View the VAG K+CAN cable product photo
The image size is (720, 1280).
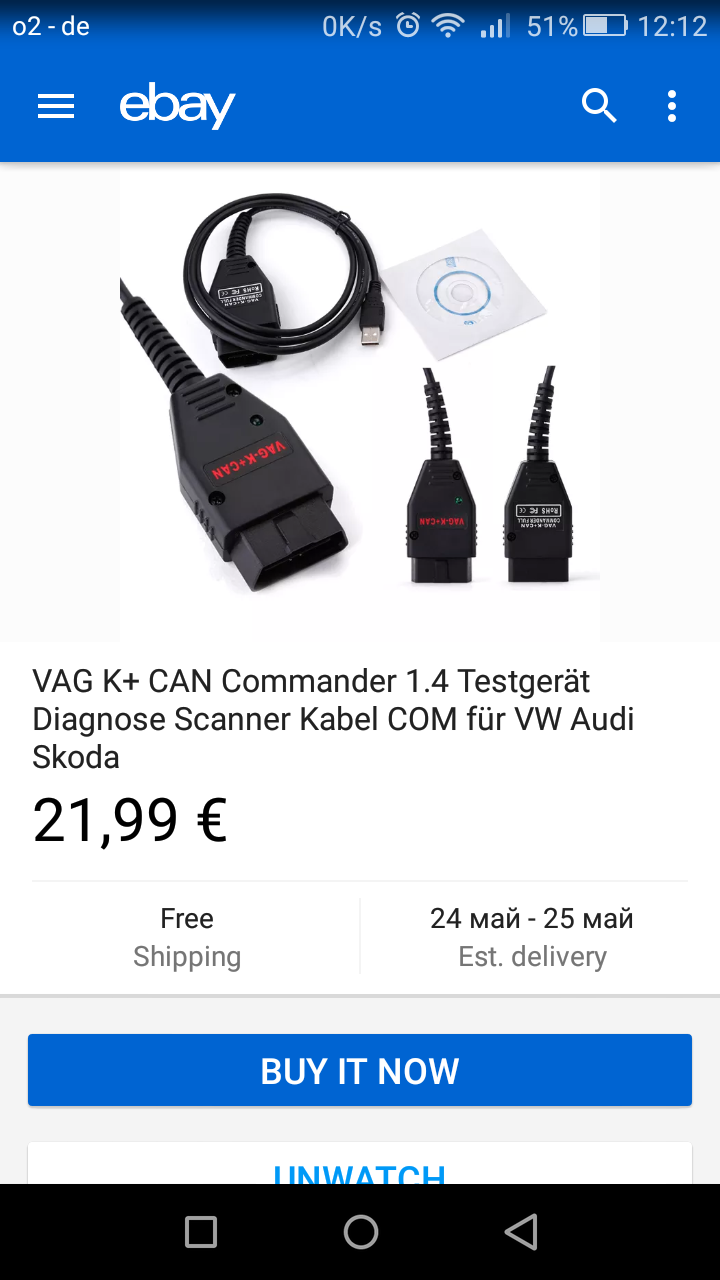[360, 402]
